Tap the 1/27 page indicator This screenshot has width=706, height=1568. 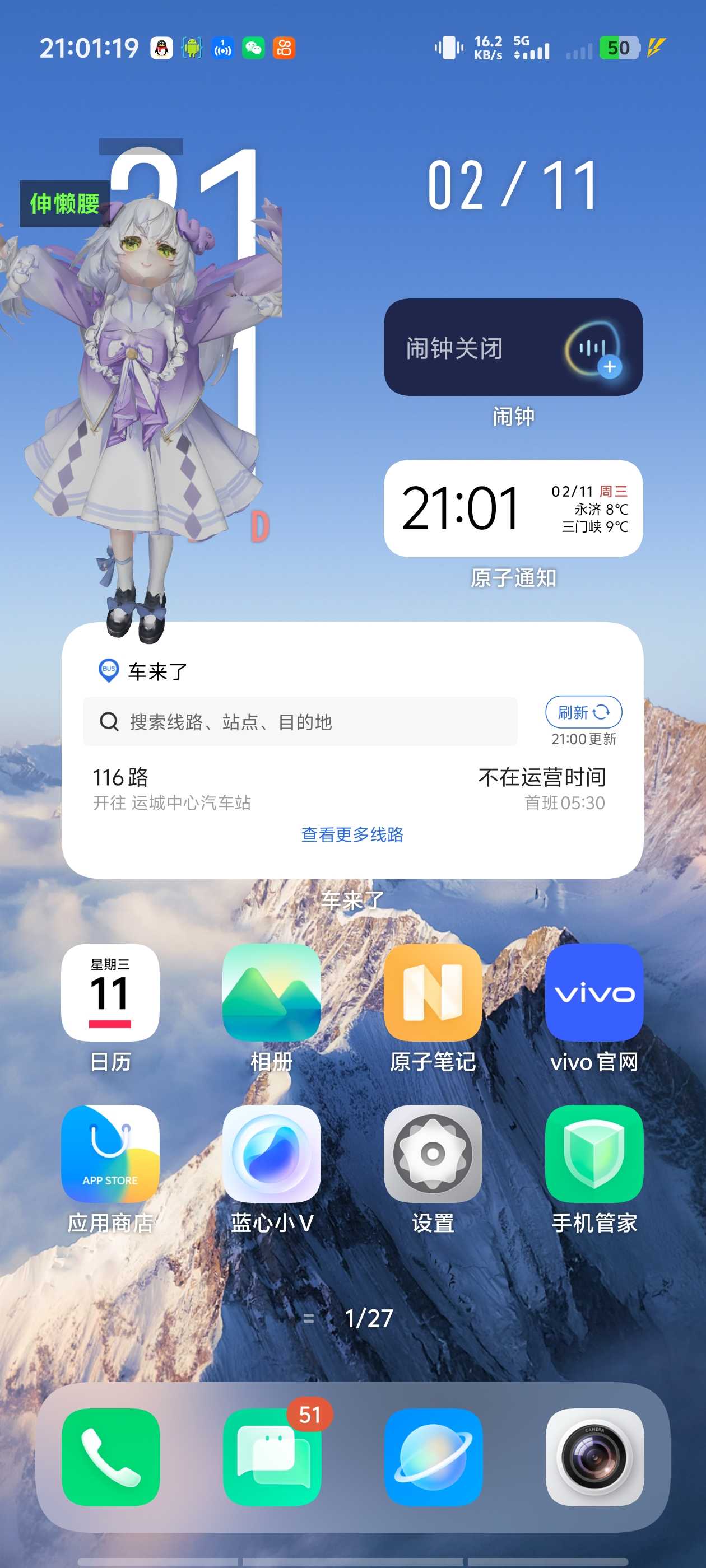368,1318
